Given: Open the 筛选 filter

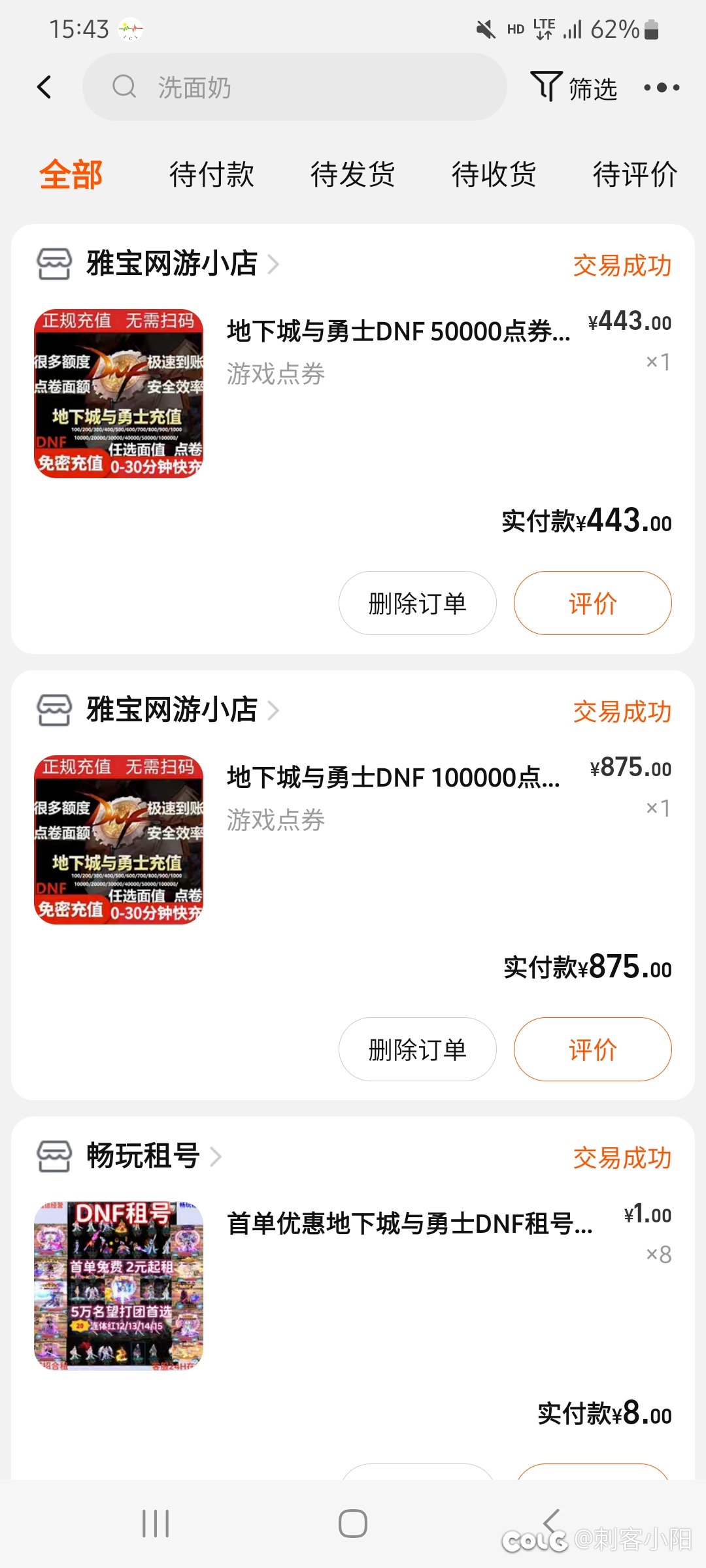Looking at the screenshot, I should tap(574, 88).
